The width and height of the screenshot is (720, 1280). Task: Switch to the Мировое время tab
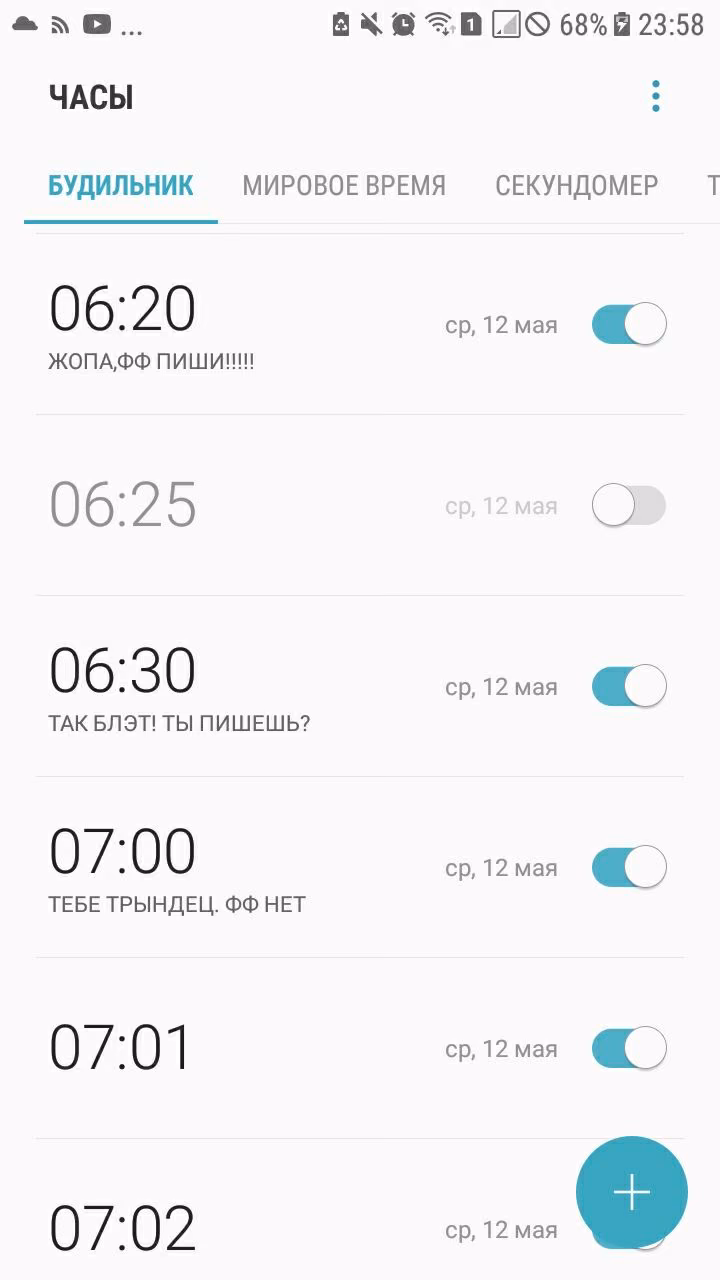pos(344,186)
